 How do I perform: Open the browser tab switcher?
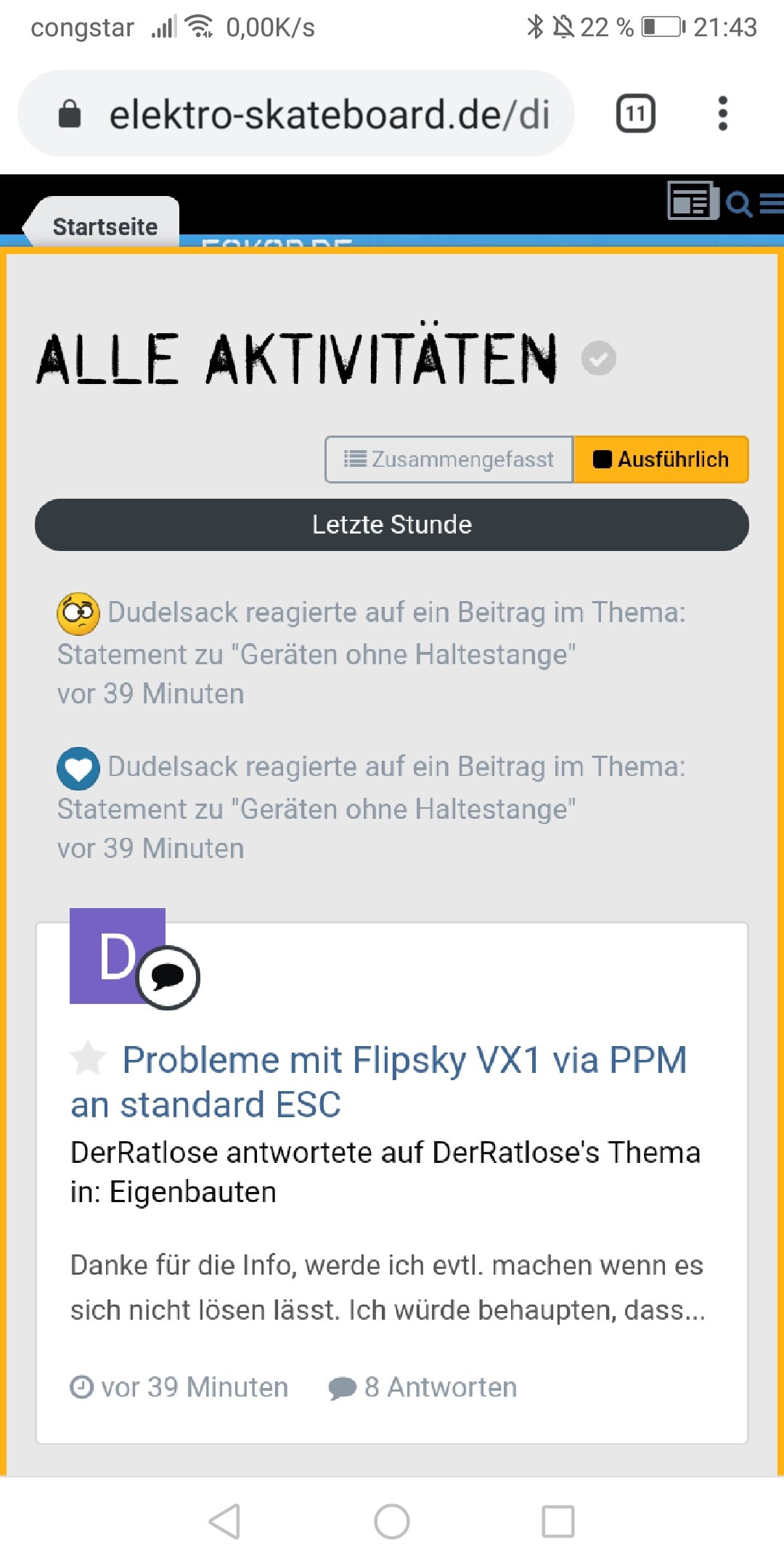click(635, 114)
